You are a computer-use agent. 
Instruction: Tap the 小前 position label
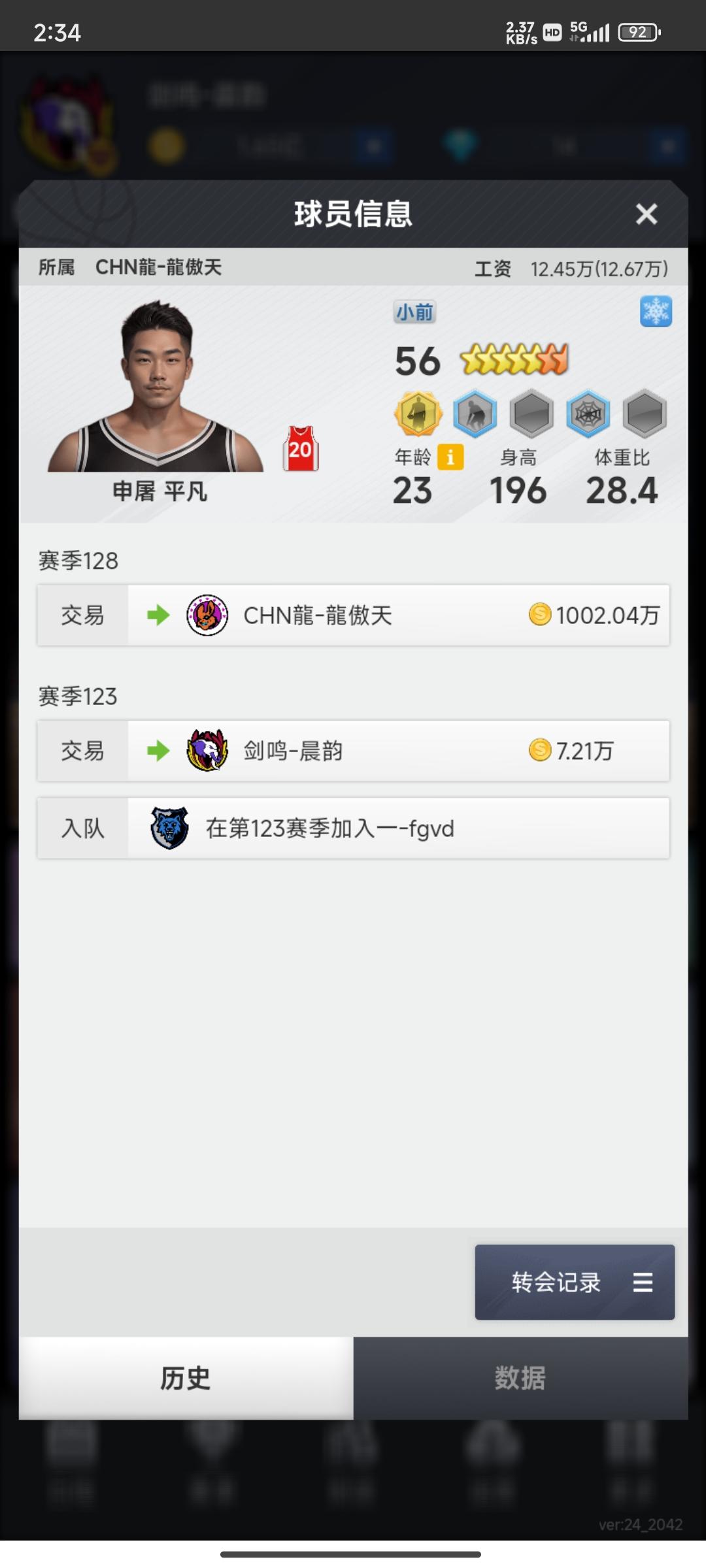click(416, 312)
